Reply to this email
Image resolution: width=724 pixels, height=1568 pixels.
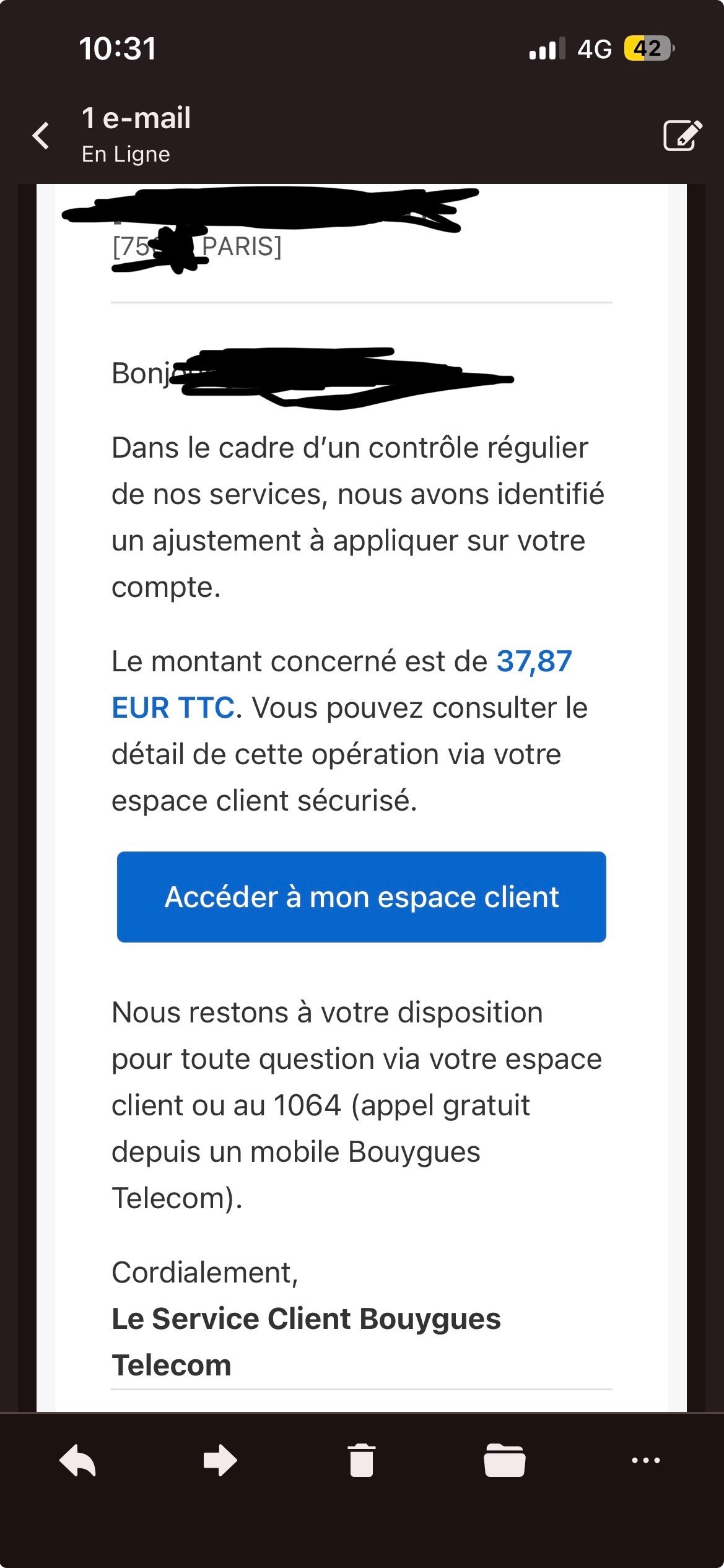[x=78, y=1460]
